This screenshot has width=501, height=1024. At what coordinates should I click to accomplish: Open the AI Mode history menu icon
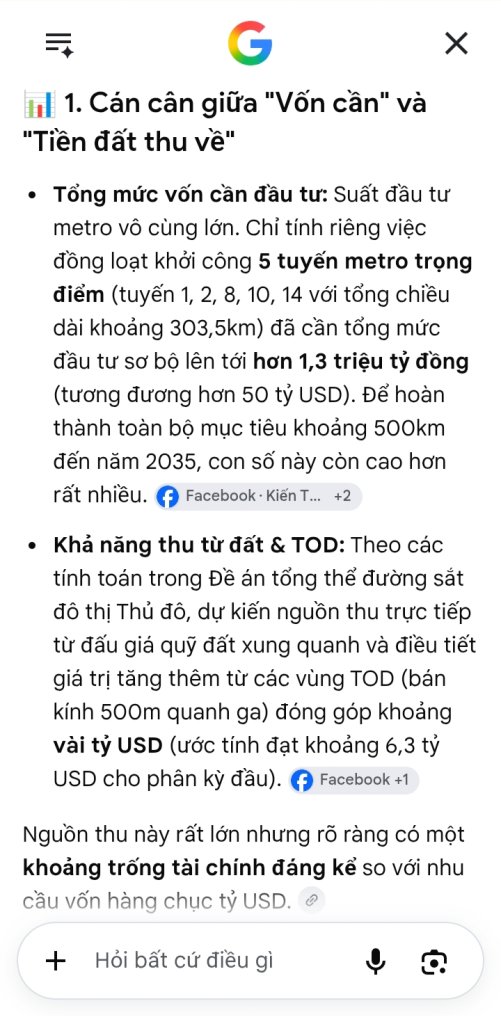pyautogui.click(x=59, y=44)
